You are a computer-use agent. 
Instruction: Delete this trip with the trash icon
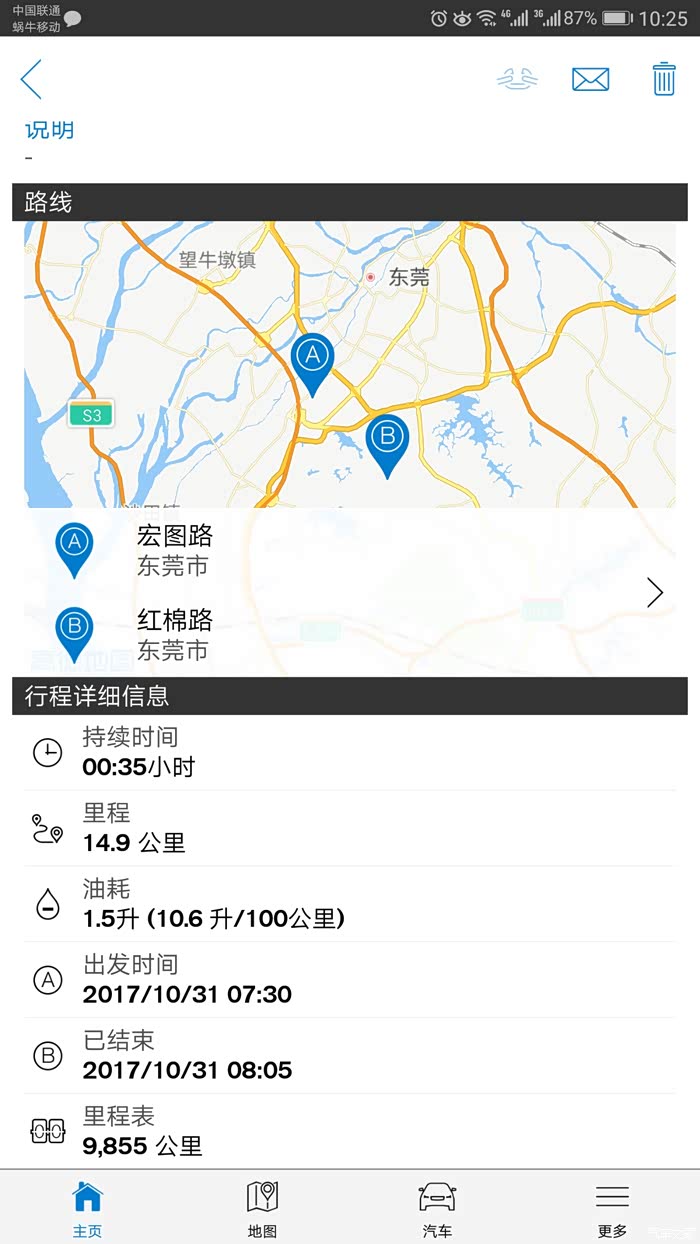point(664,79)
